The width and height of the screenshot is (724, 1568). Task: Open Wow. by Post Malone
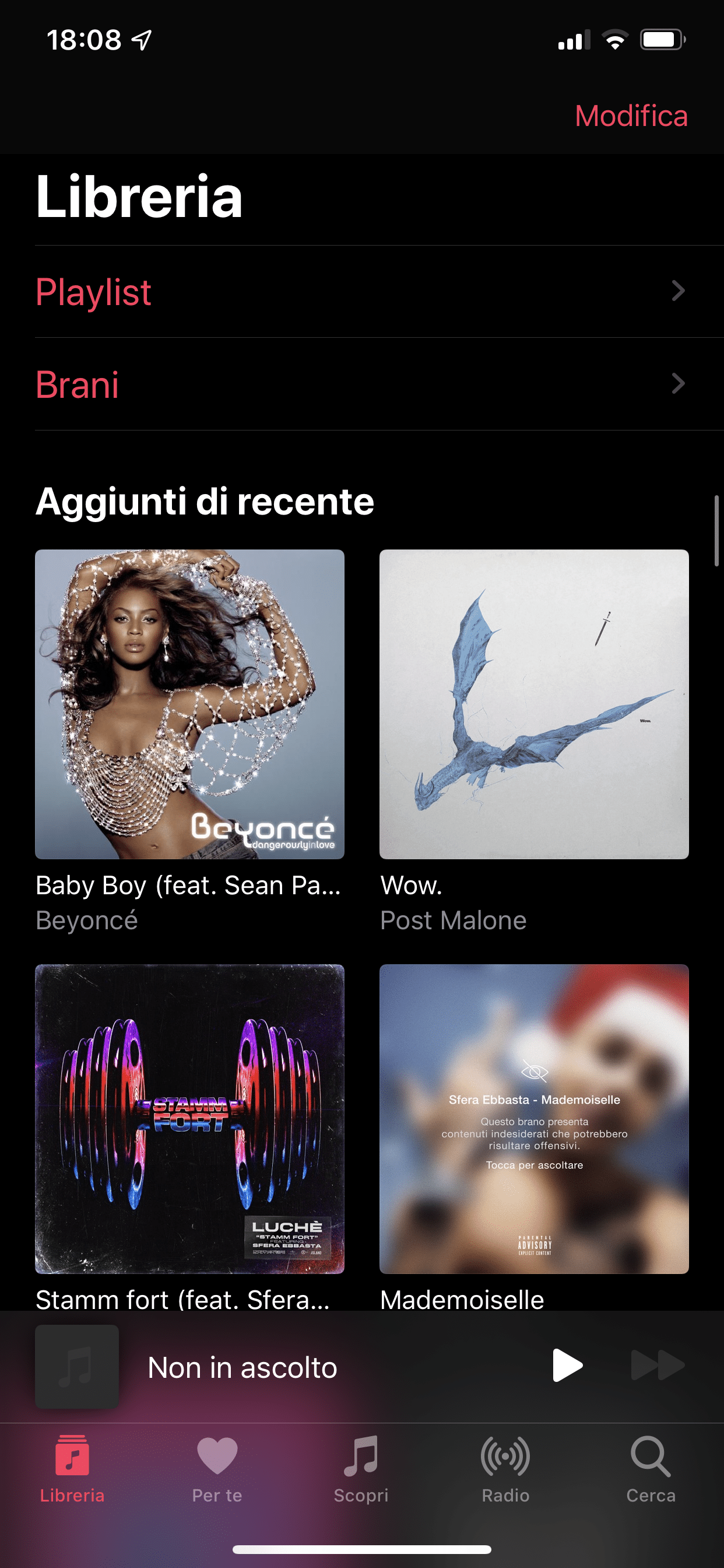(x=534, y=704)
